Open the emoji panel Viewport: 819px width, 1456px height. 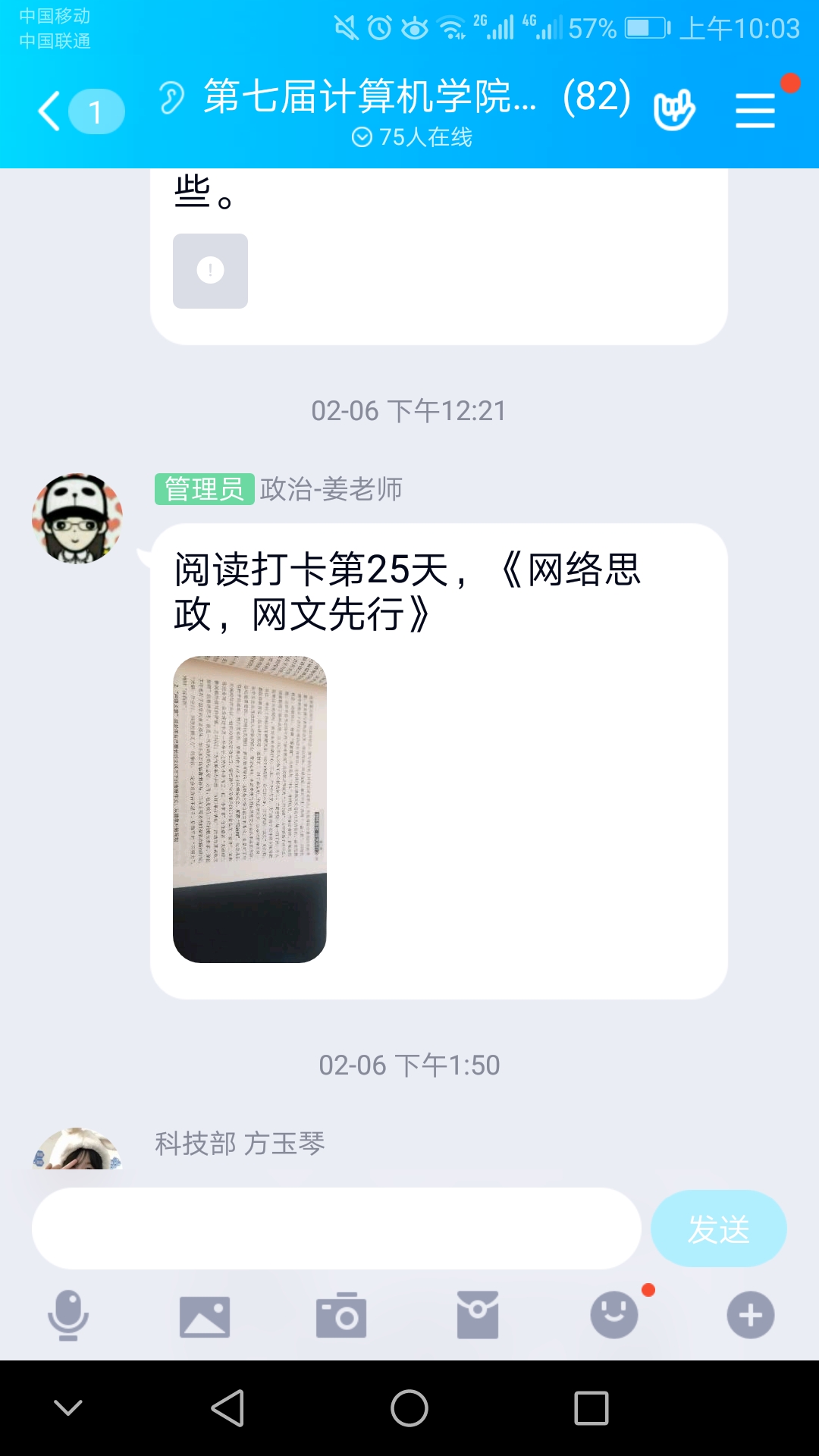(614, 1314)
